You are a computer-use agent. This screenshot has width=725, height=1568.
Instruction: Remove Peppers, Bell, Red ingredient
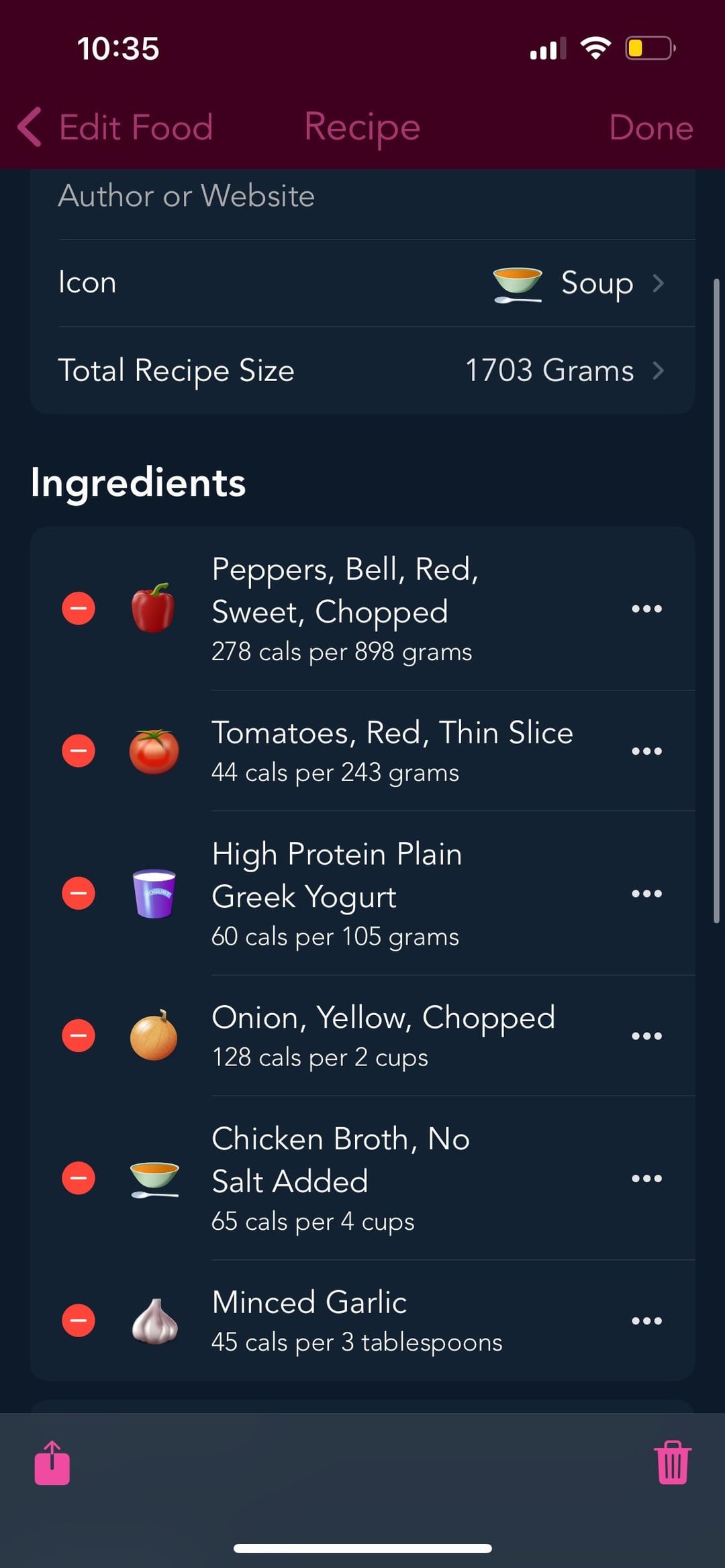pos(79,609)
